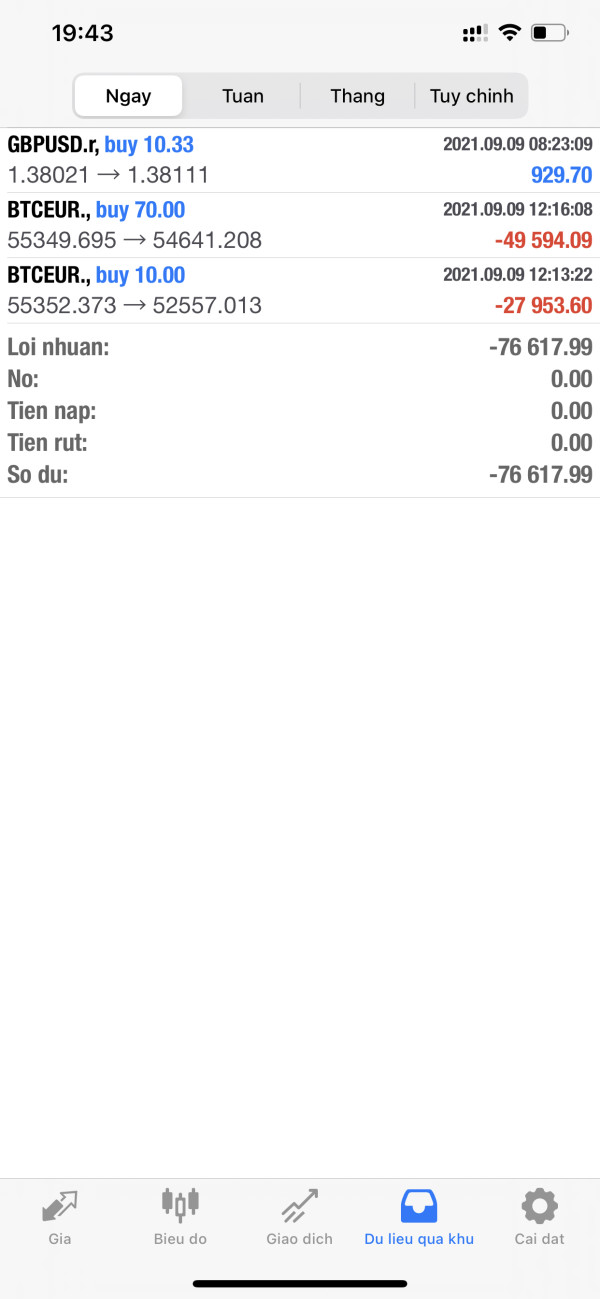Open the BTCEUR. buy 10.00 trade
This screenshot has height=1299, width=600.
click(x=300, y=290)
